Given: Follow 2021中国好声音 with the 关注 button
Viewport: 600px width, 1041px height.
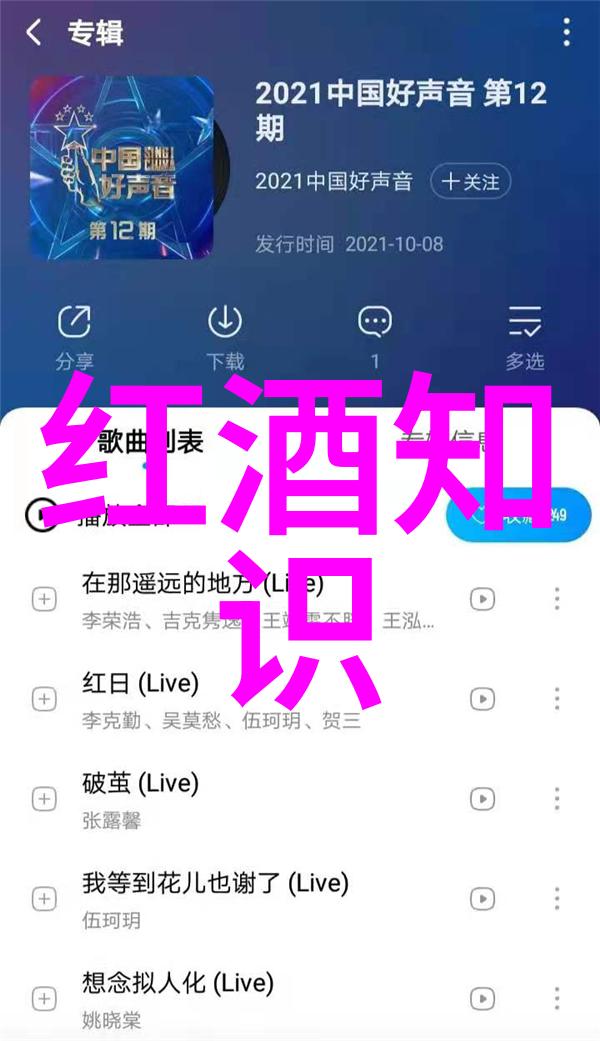Looking at the screenshot, I should [470, 182].
